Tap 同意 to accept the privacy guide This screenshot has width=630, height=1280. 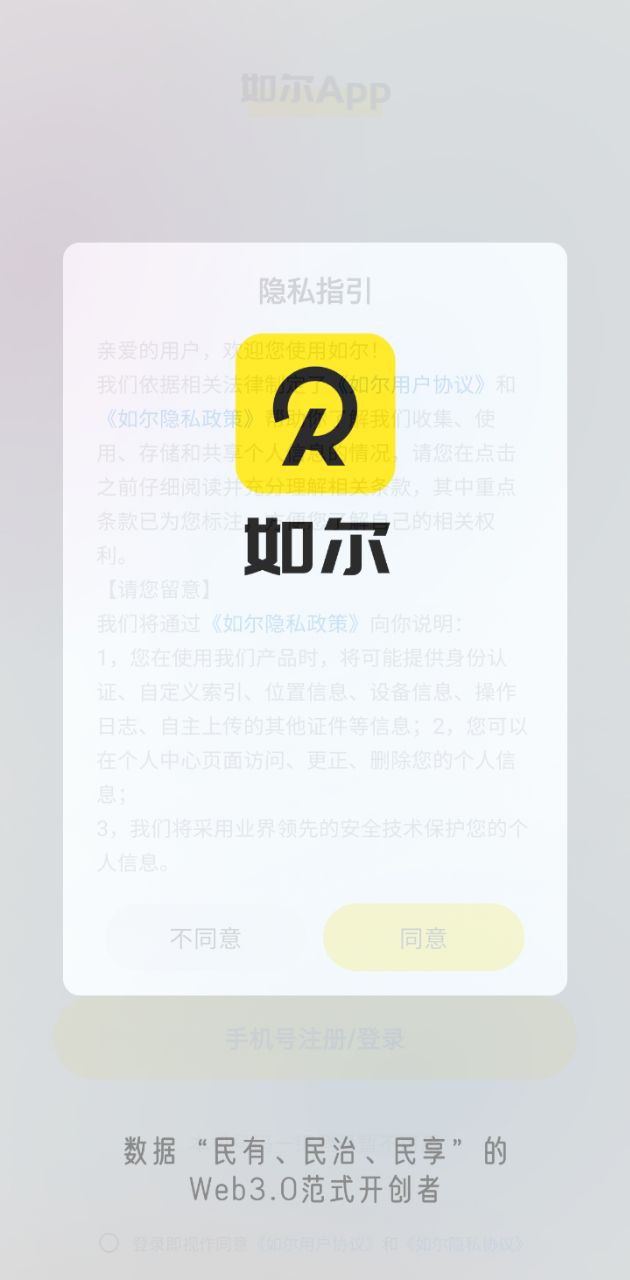point(424,937)
